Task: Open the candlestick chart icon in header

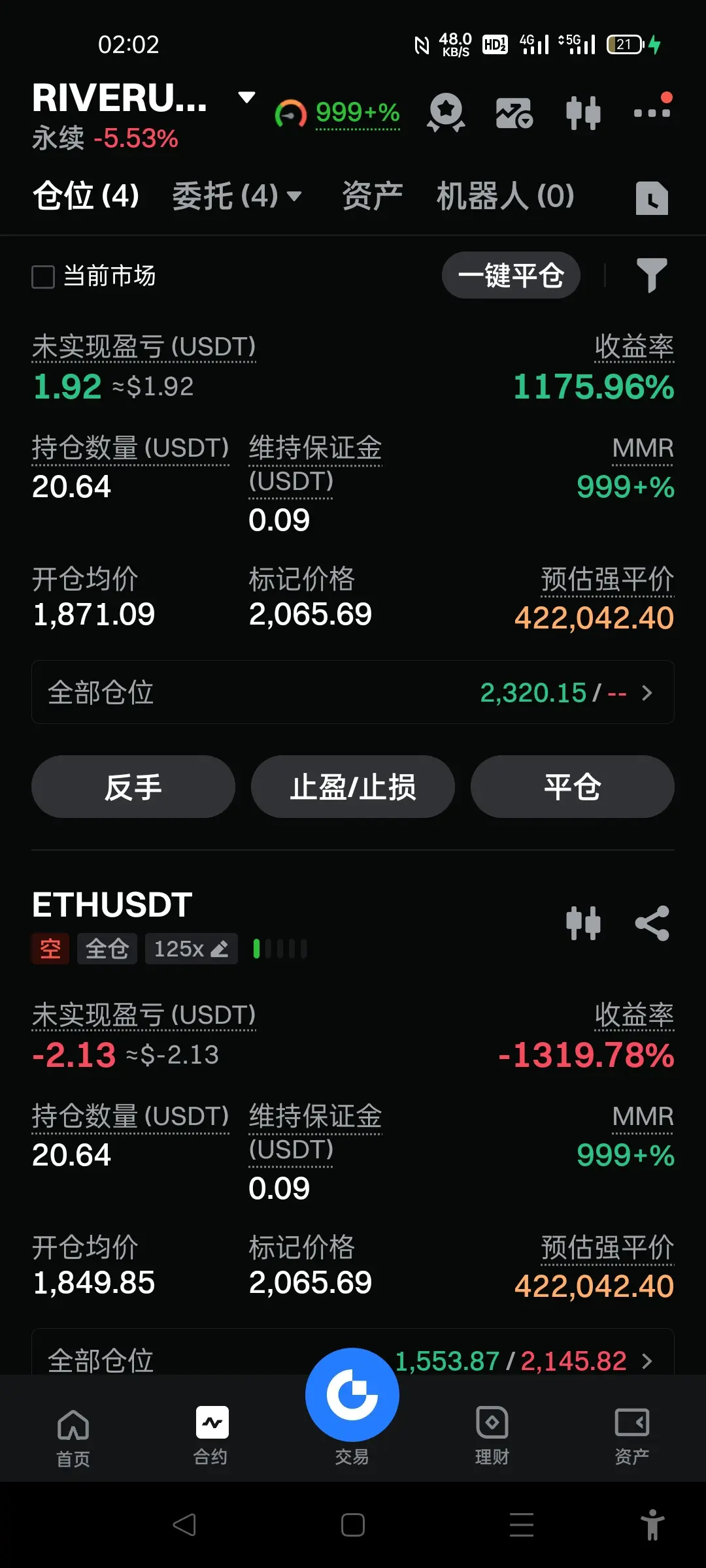Action: 583,113
